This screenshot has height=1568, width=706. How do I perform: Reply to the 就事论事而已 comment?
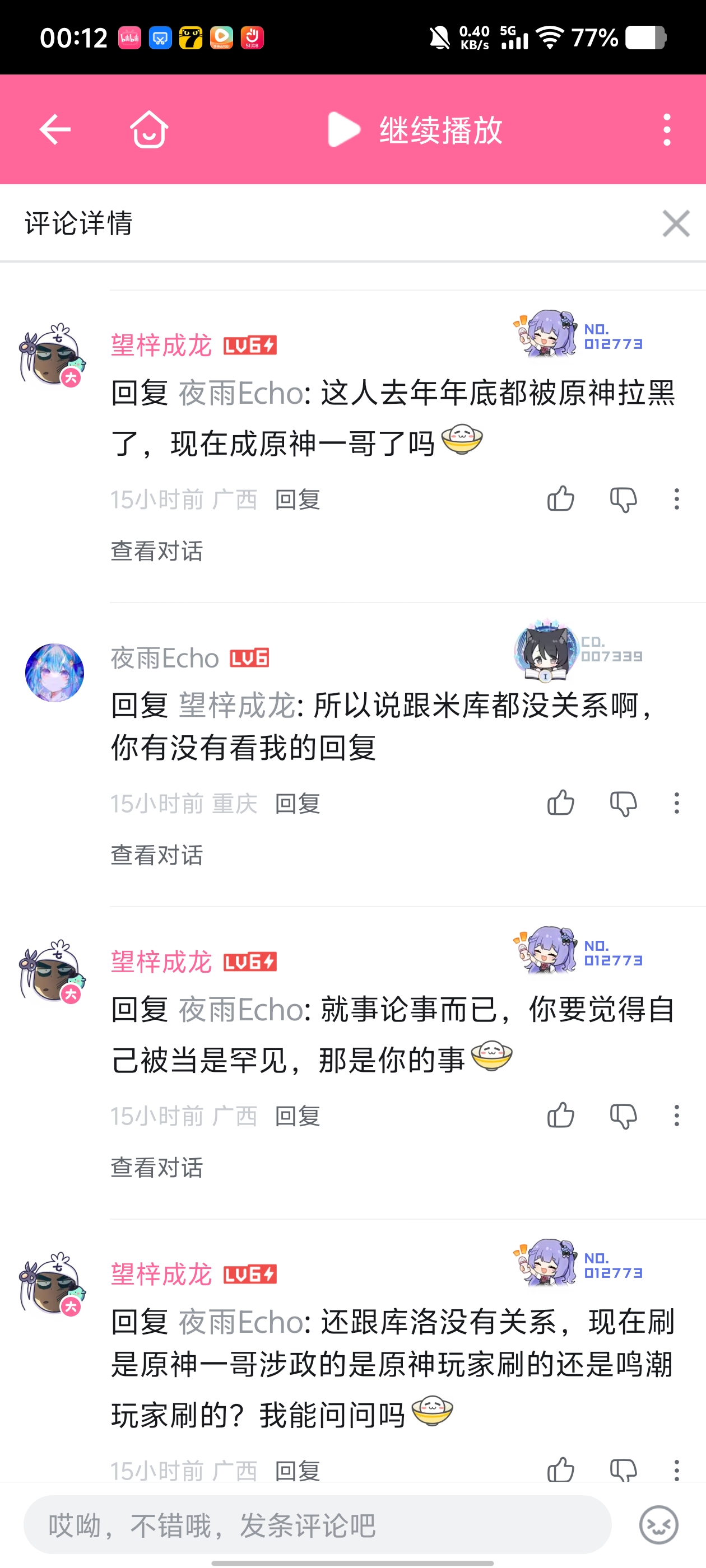[x=298, y=1116]
